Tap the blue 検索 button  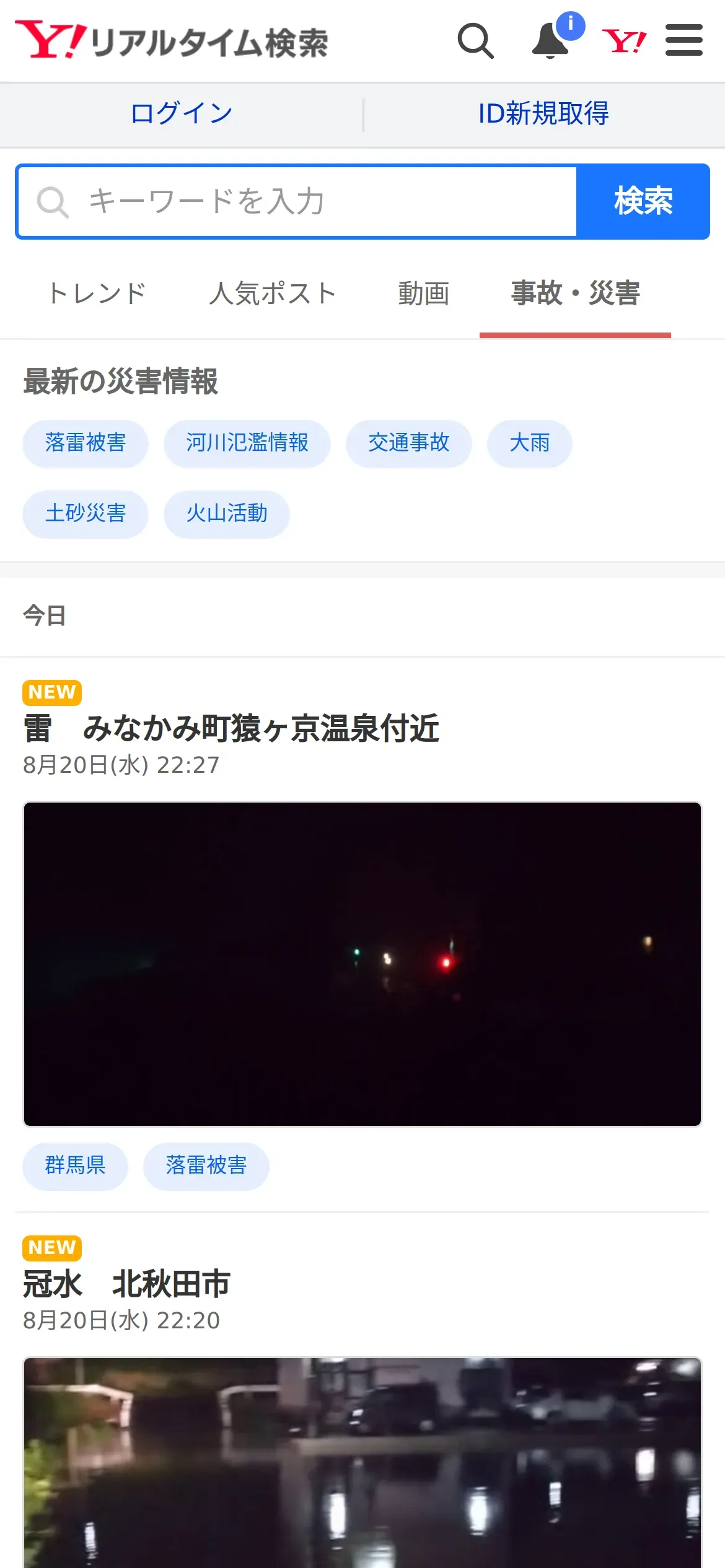(x=643, y=201)
